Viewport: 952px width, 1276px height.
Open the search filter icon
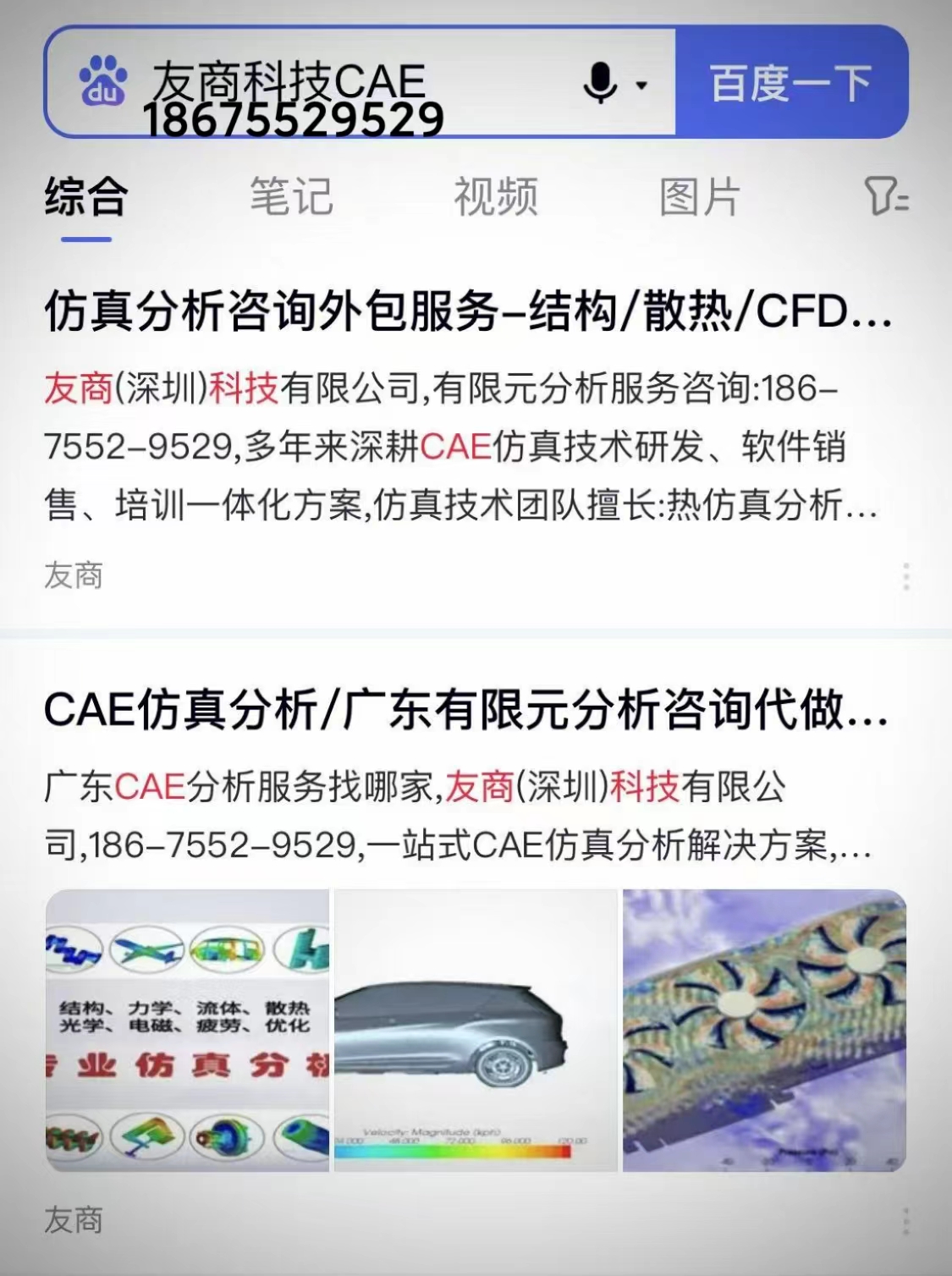click(x=886, y=196)
